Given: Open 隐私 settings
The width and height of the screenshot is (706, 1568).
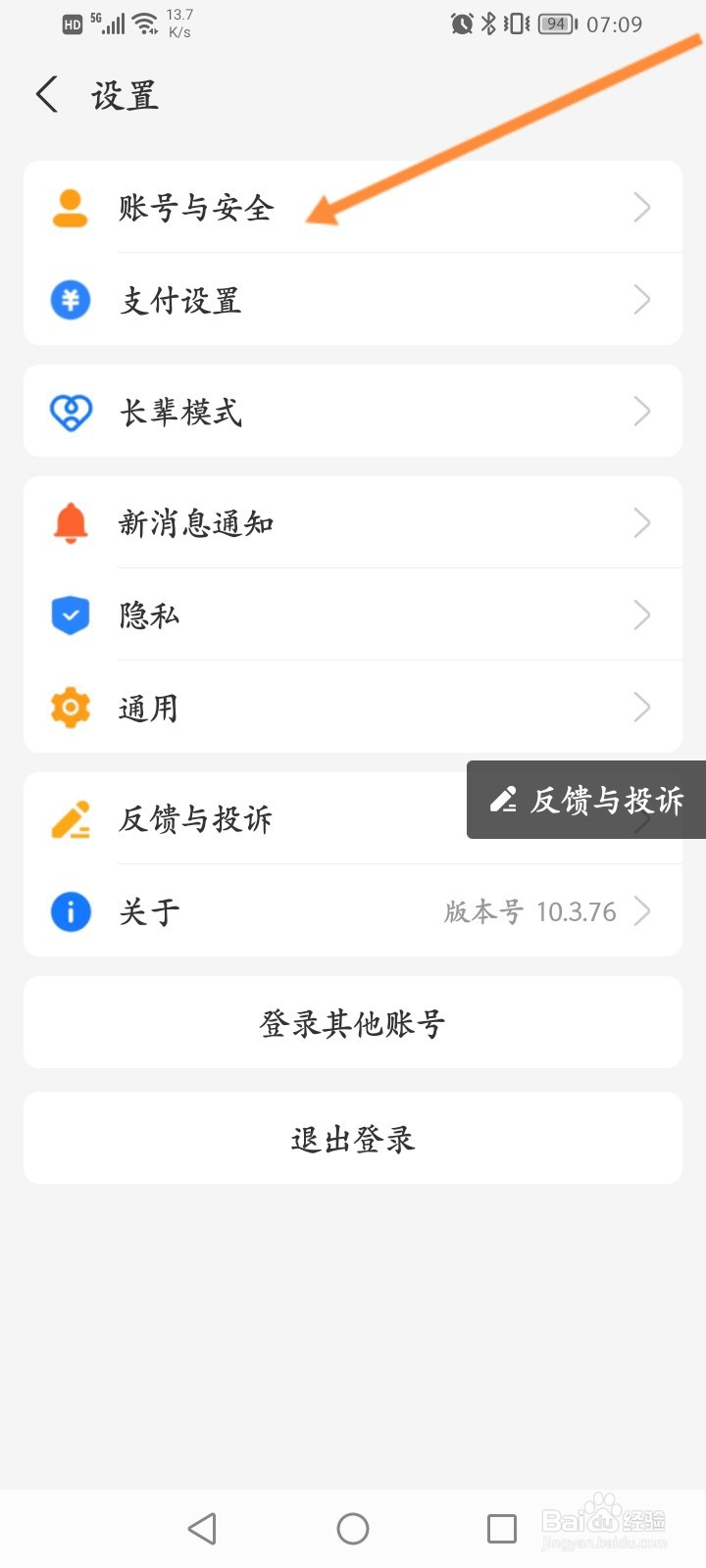Looking at the screenshot, I should (353, 614).
